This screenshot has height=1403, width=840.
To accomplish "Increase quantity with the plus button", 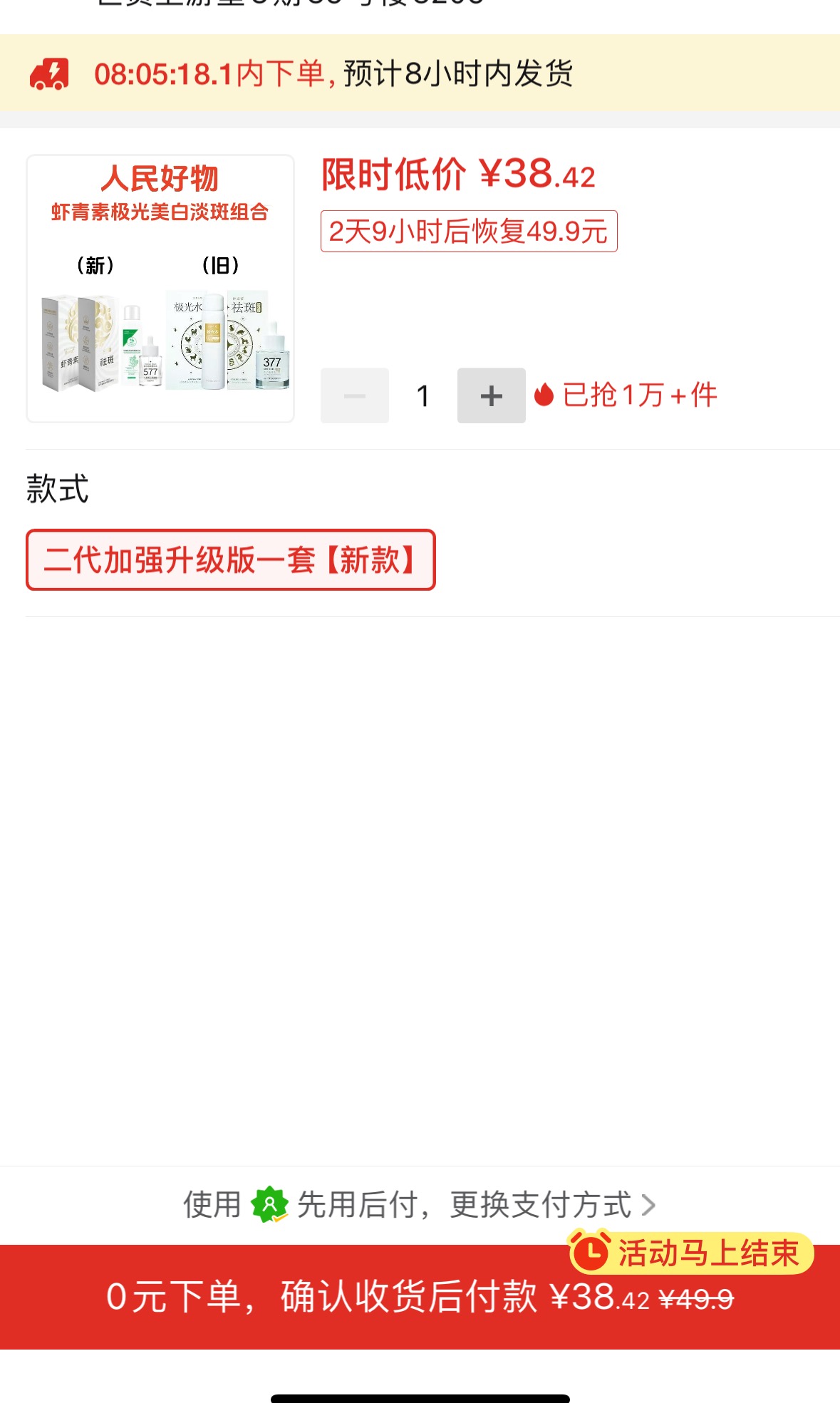I will coord(491,395).
